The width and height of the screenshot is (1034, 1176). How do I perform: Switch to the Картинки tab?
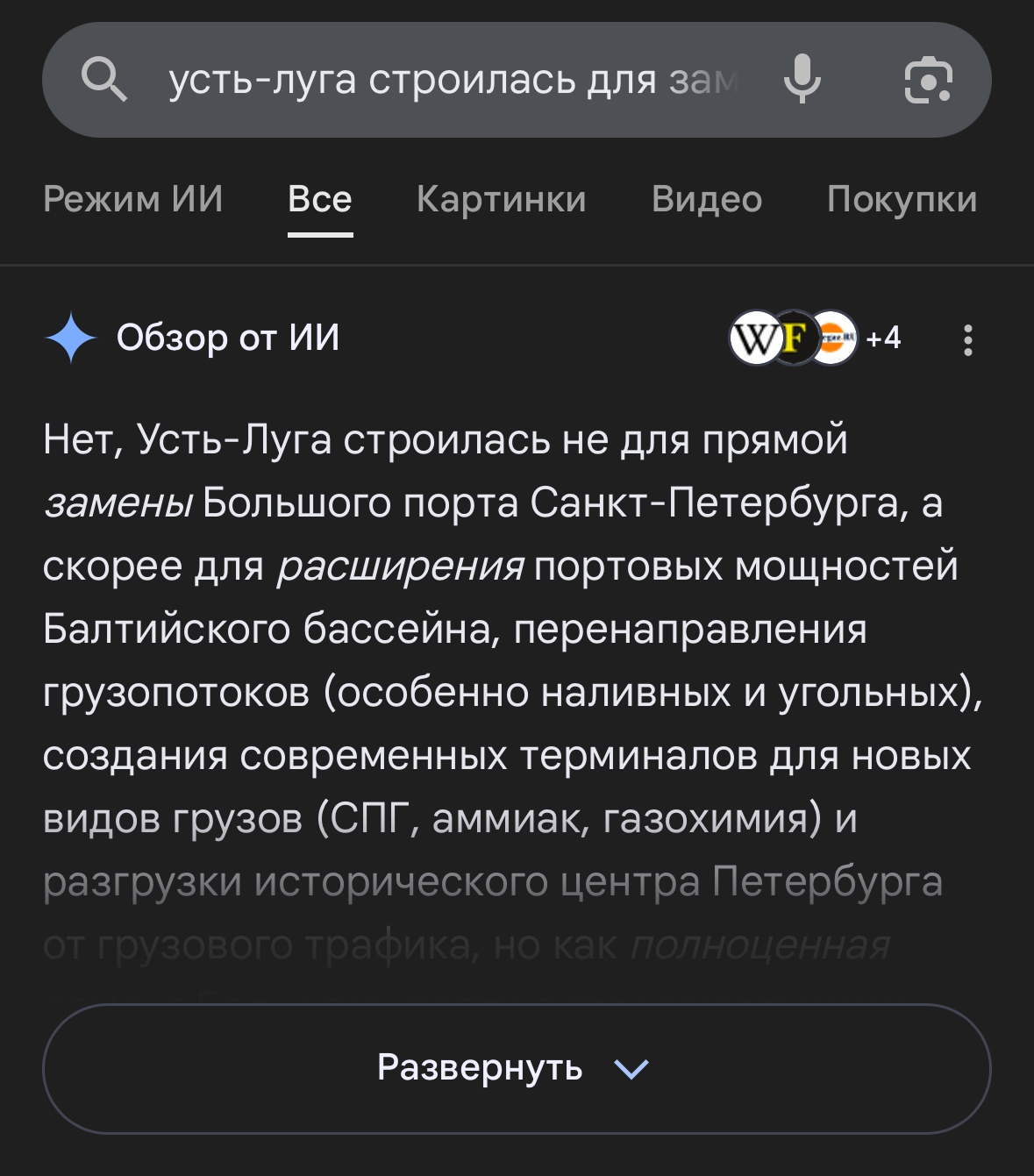tap(501, 199)
